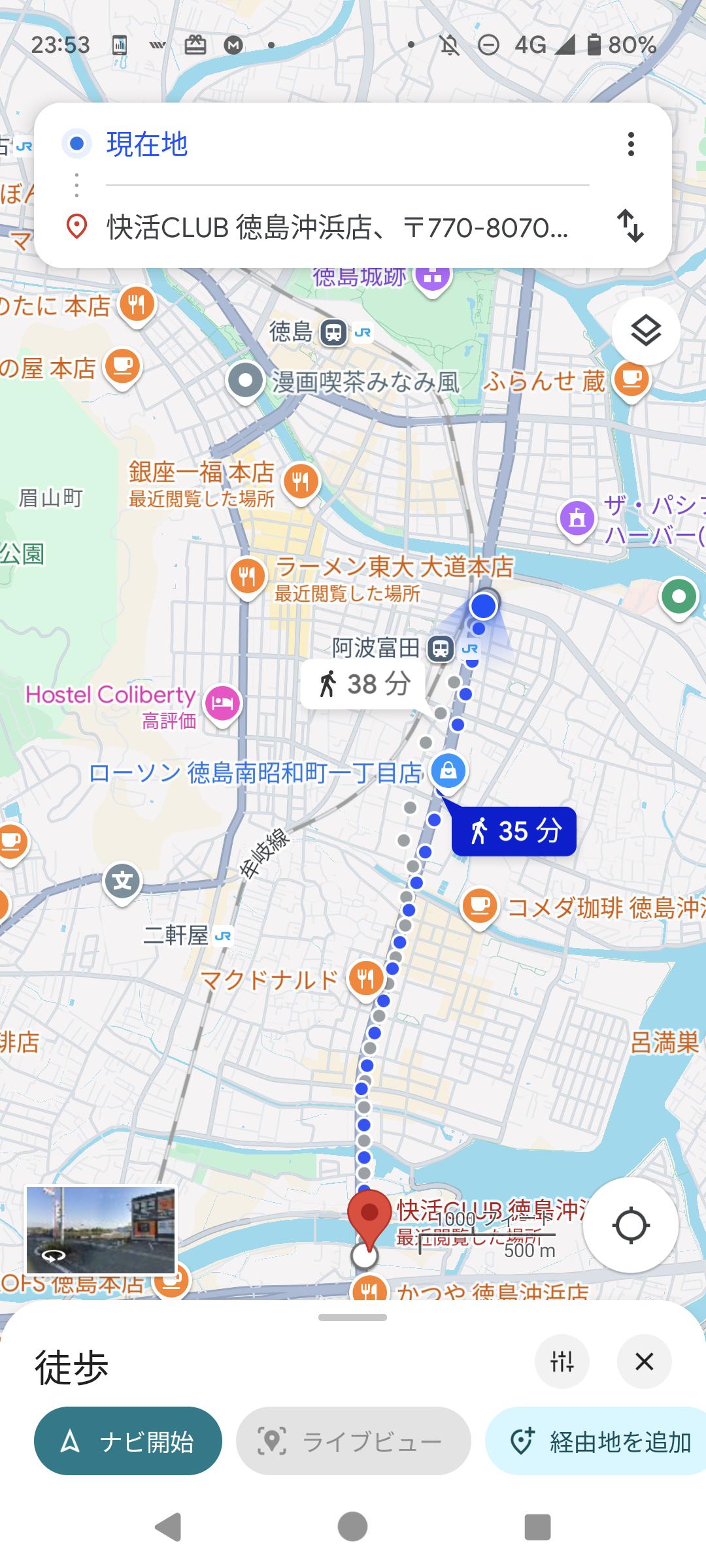This screenshot has width=706, height=1568.
Task: Edit the destination 快活CLUB 徳島沖浜店
Action: point(337,227)
